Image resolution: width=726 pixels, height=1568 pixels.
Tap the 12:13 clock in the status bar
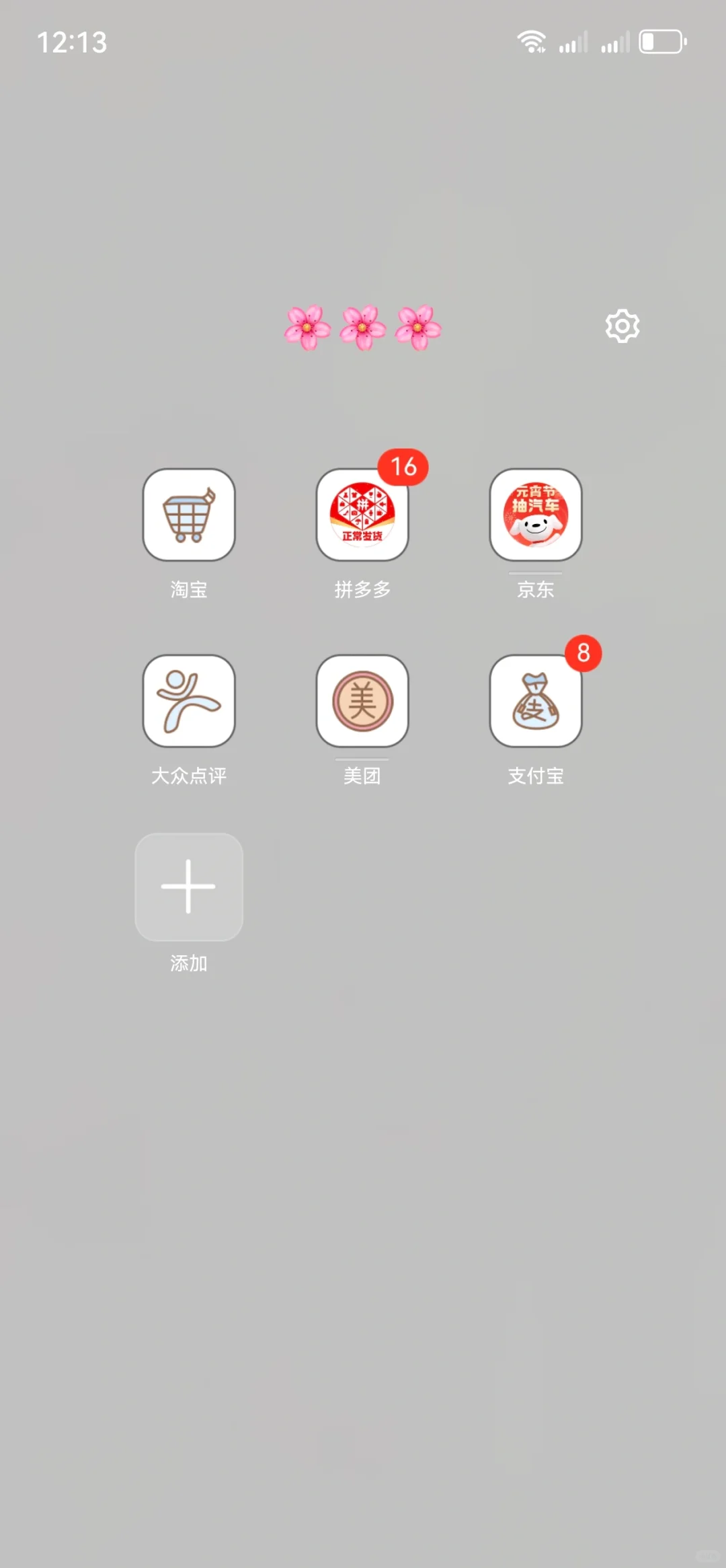pos(72,42)
